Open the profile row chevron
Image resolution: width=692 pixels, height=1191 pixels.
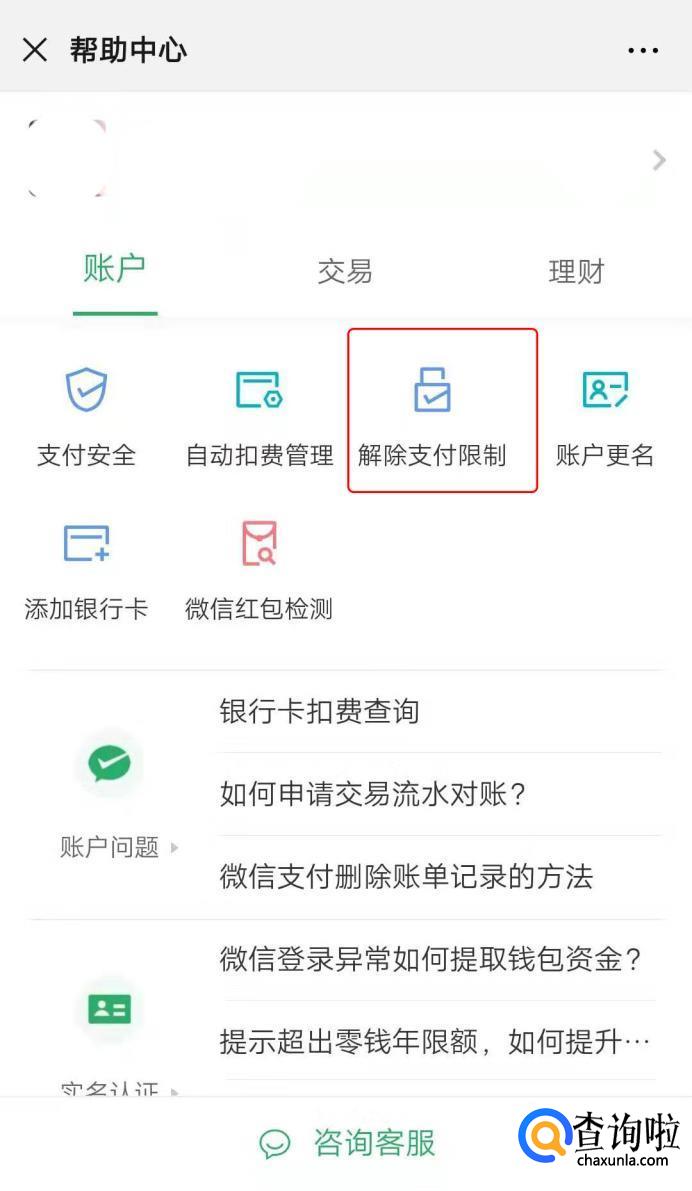[x=658, y=160]
